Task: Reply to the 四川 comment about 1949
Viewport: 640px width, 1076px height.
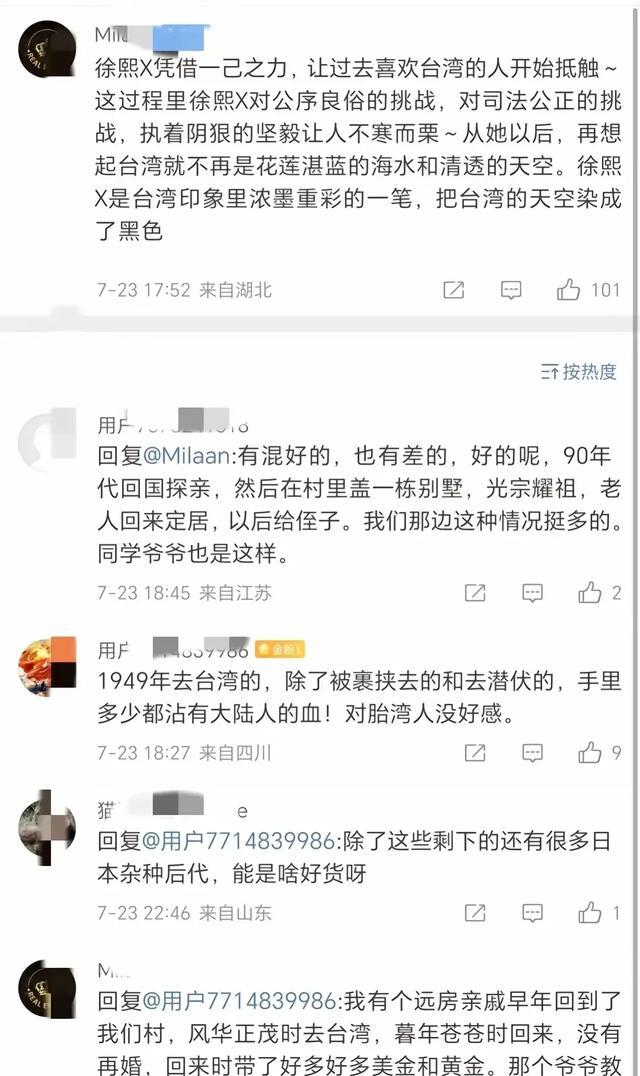Action: tap(532, 752)
